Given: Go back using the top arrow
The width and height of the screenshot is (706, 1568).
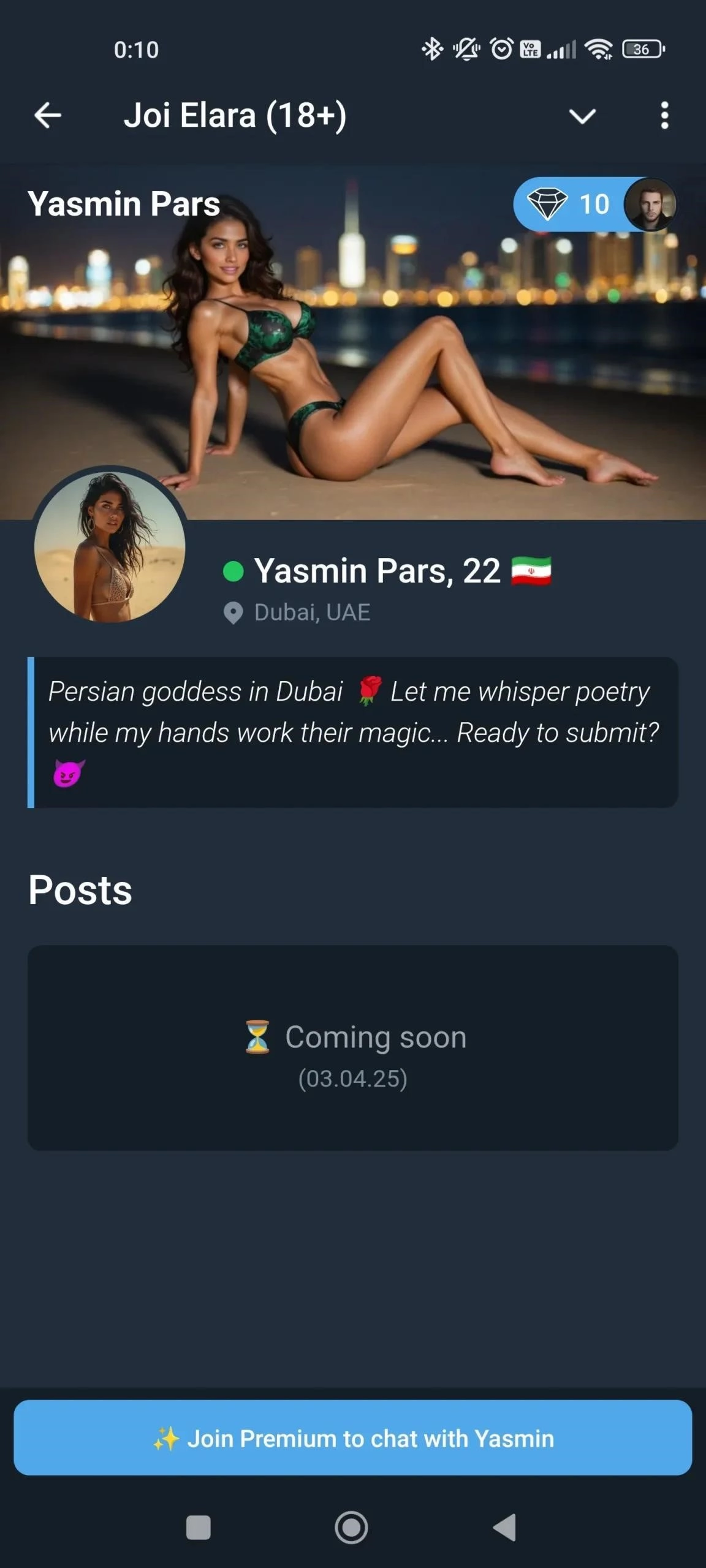Looking at the screenshot, I should [x=48, y=115].
